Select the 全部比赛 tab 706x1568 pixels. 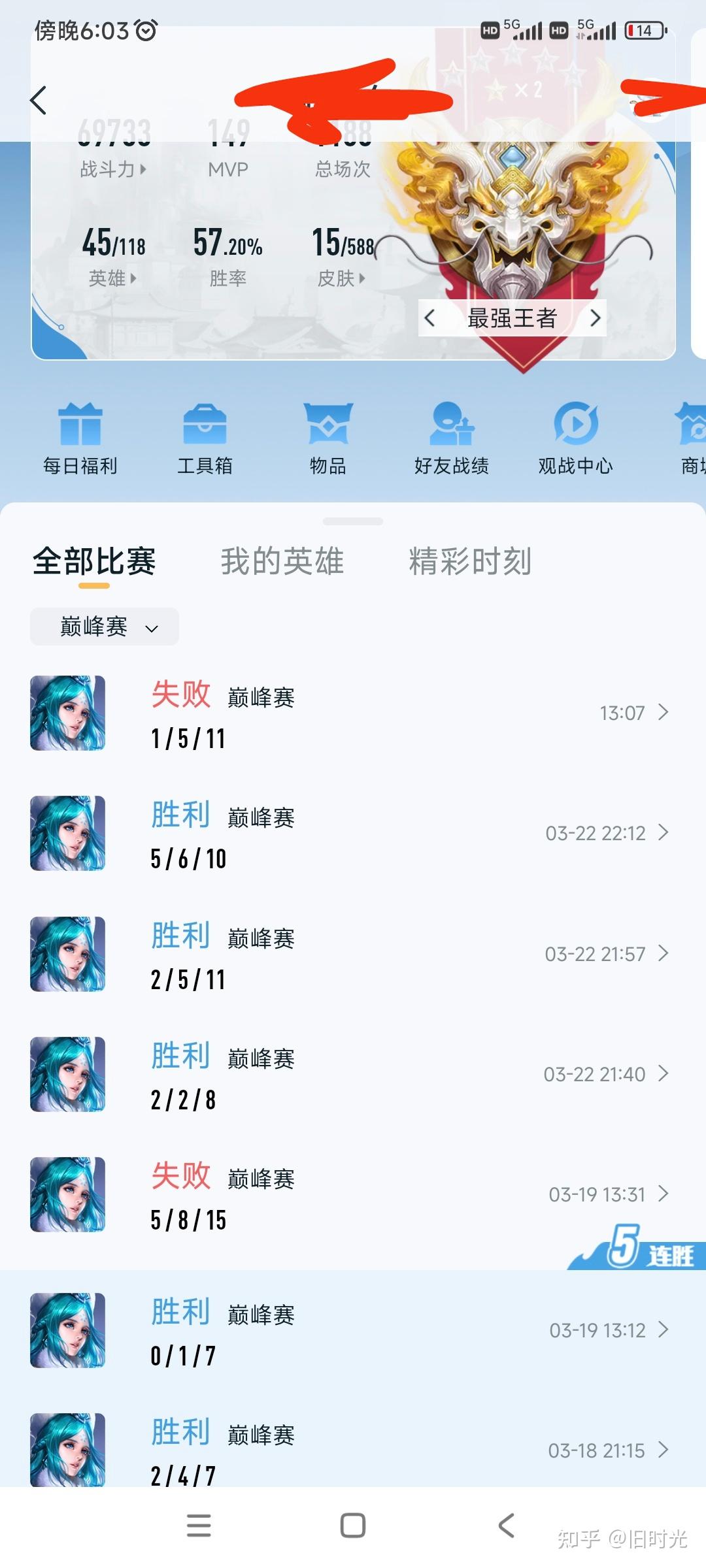pos(93,562)
